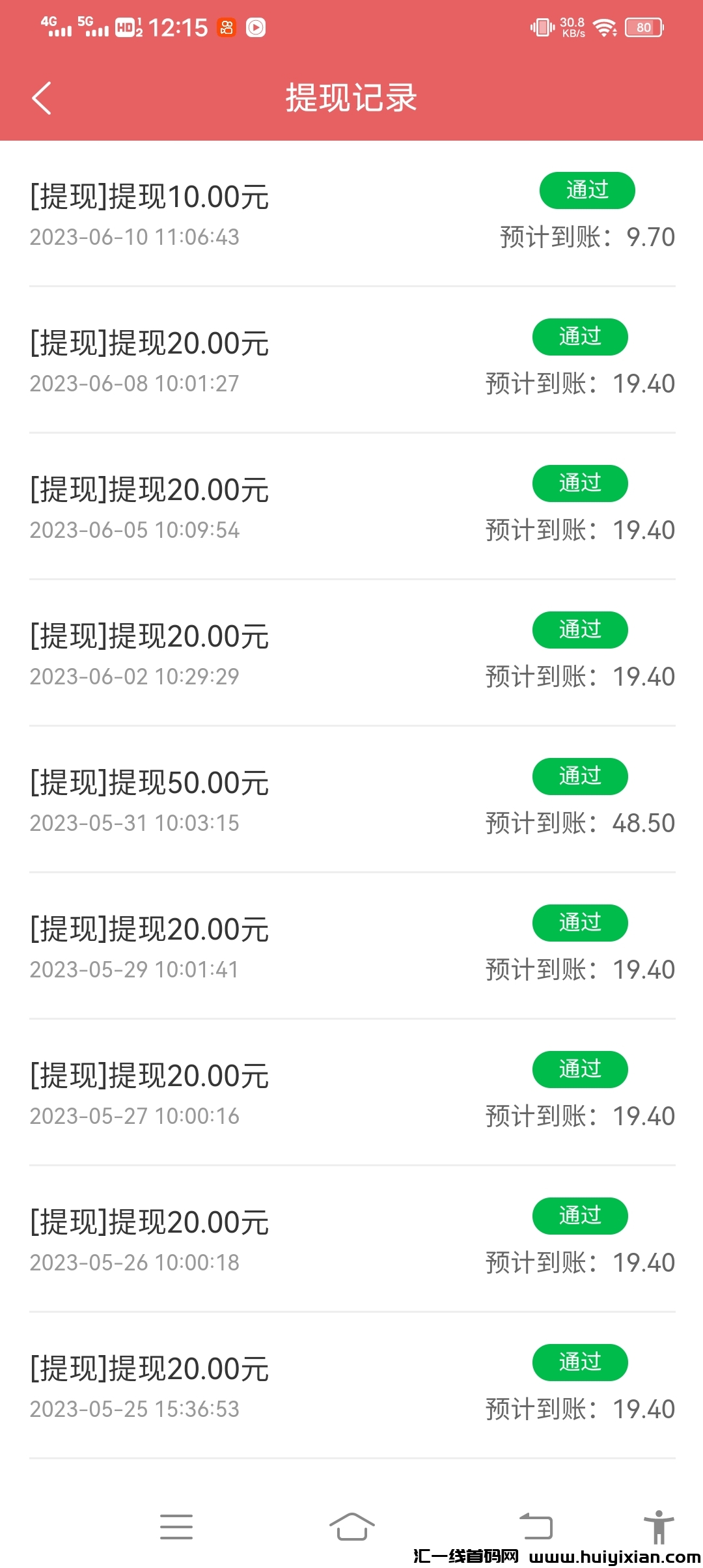
Task: Tap the system back navigation button
Action: tap(536, 1526)
